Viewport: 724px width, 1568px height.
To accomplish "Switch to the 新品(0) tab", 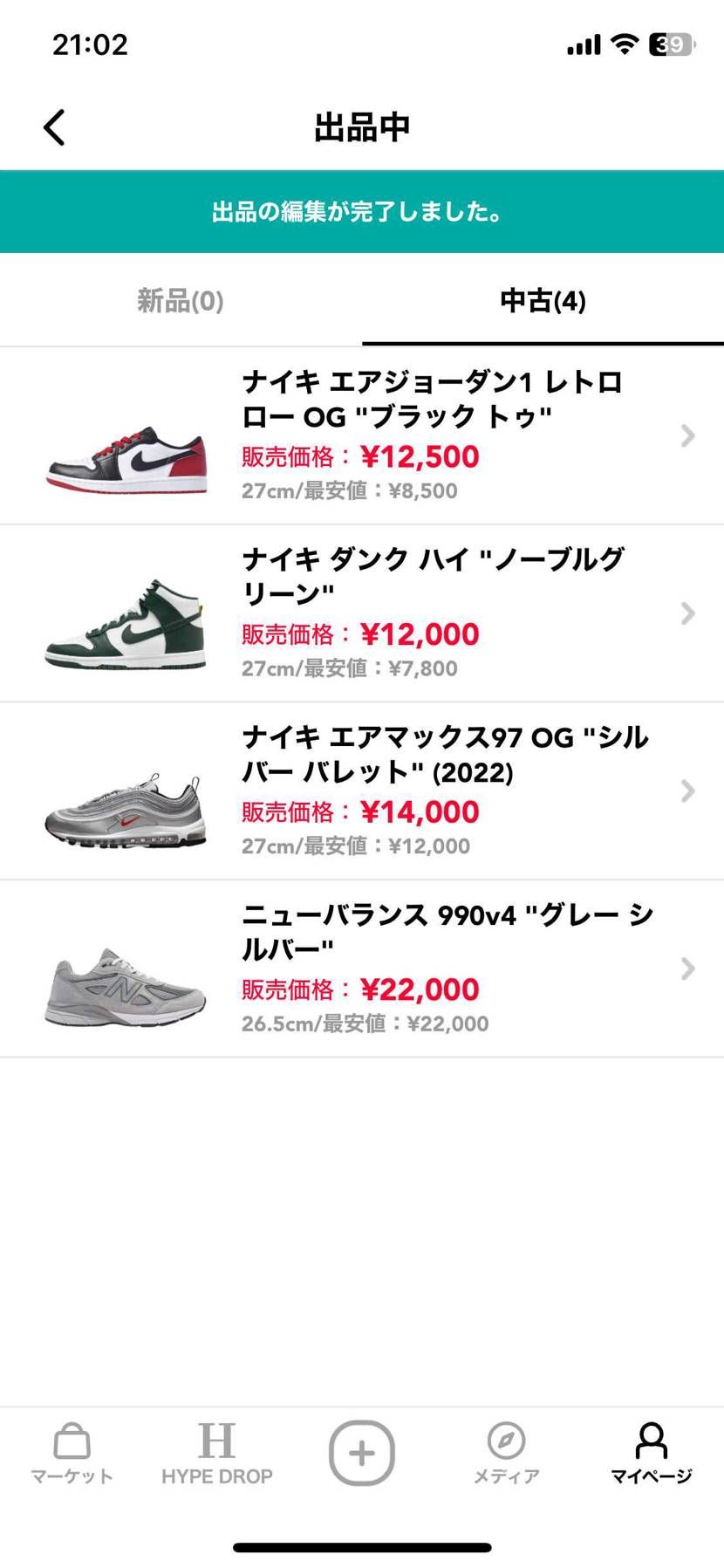I will pyautogui.click(x=179, y=301).
